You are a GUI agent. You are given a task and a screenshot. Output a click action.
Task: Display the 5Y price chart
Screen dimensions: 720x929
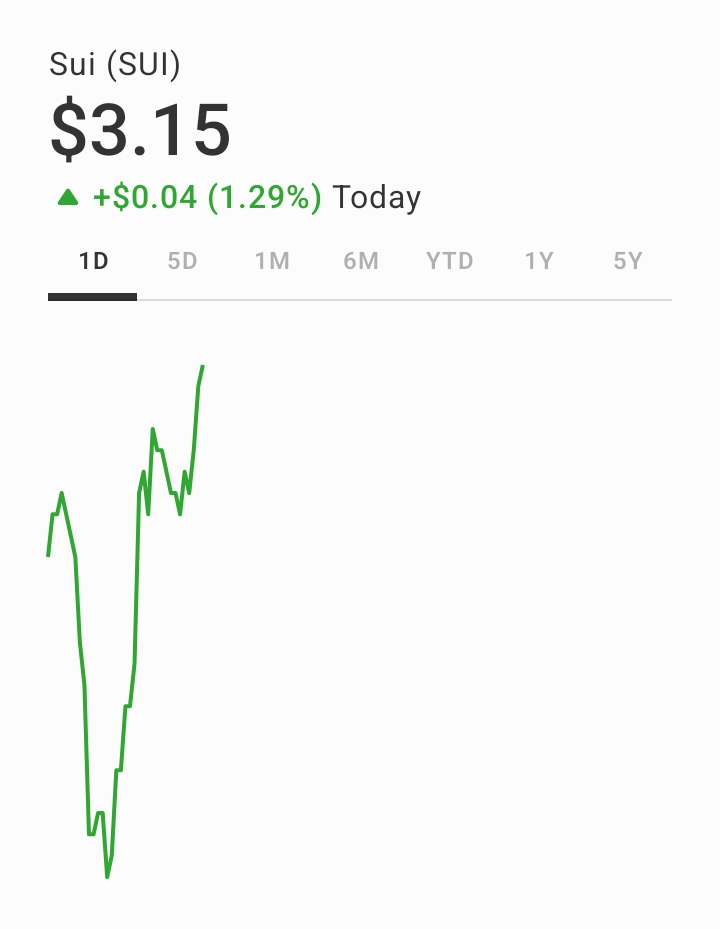(628, 262)
